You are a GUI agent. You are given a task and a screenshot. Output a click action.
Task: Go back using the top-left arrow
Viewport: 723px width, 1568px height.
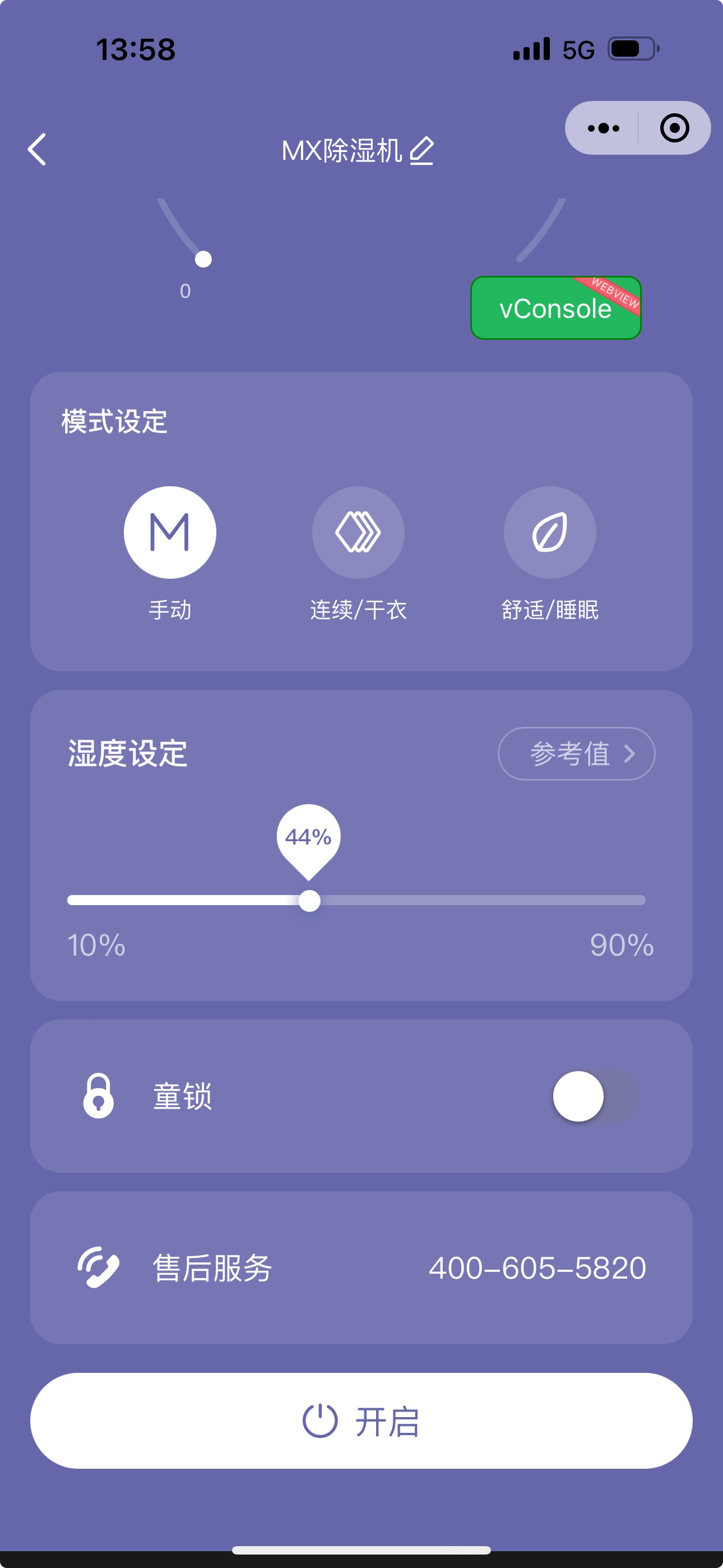[x=37, y=149]
